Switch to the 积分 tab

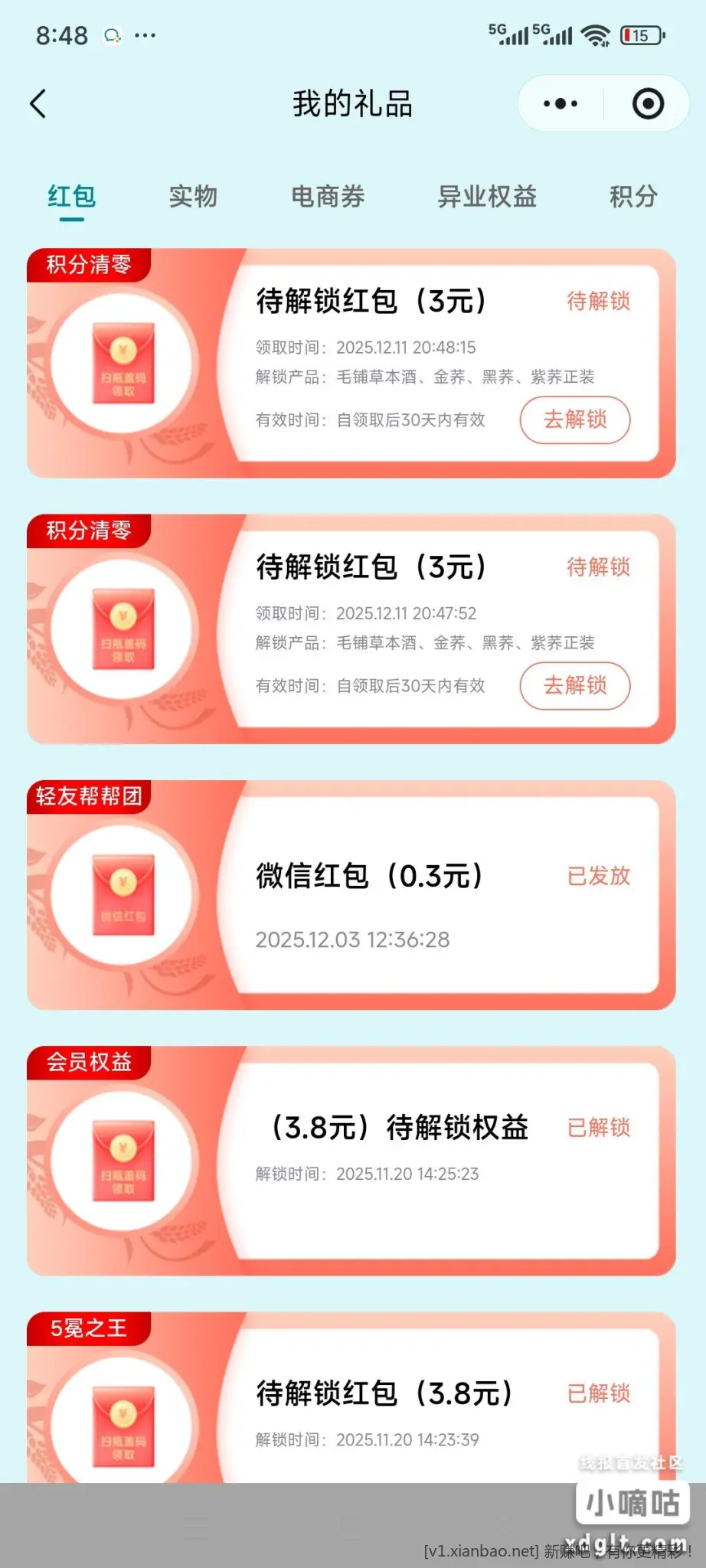[633, 197]
